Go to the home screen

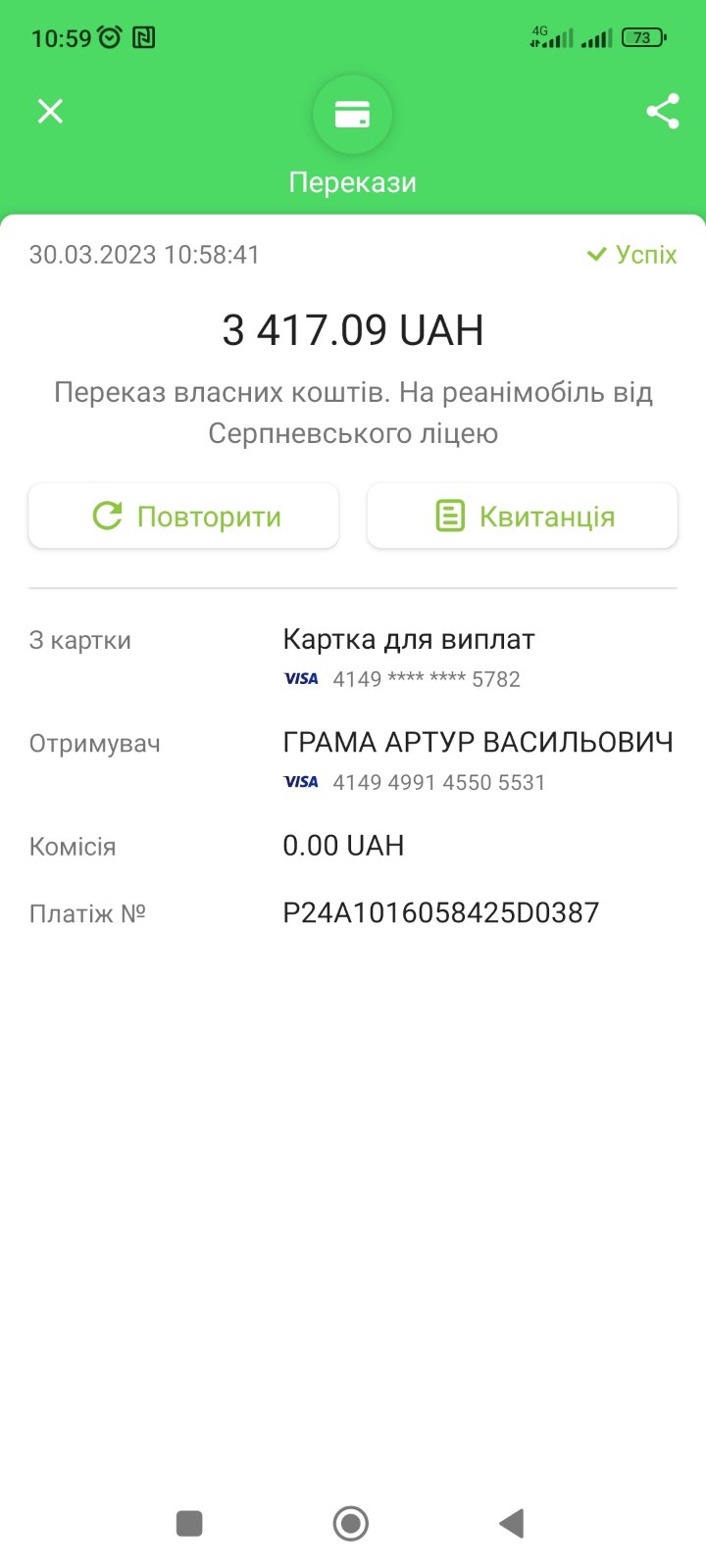[x=351, y=1523]
